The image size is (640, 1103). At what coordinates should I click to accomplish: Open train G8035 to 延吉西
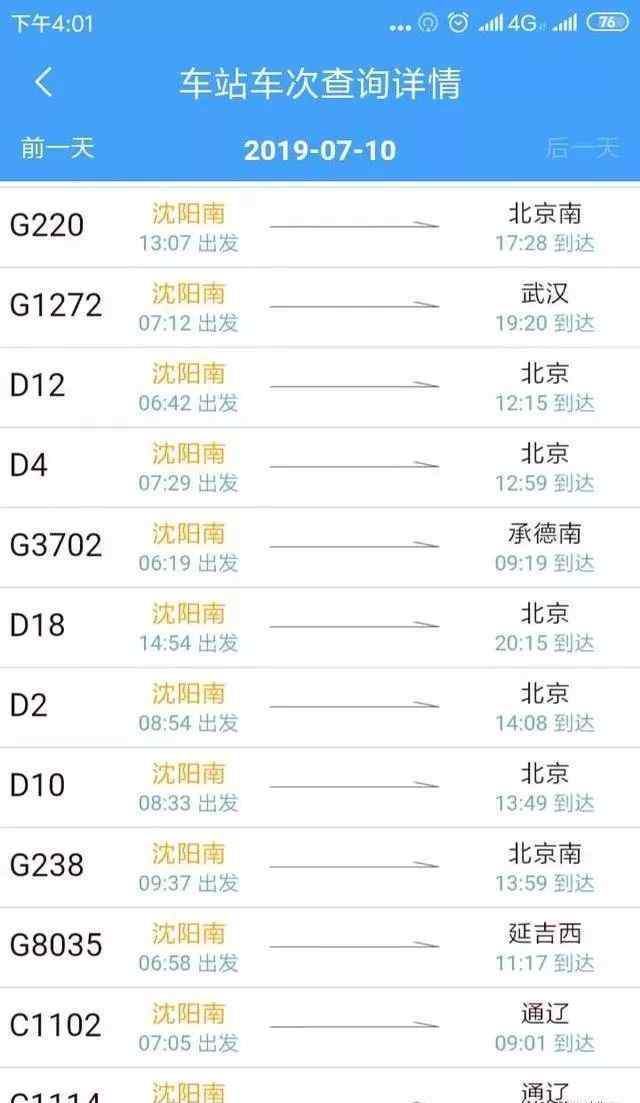[320, 948]
